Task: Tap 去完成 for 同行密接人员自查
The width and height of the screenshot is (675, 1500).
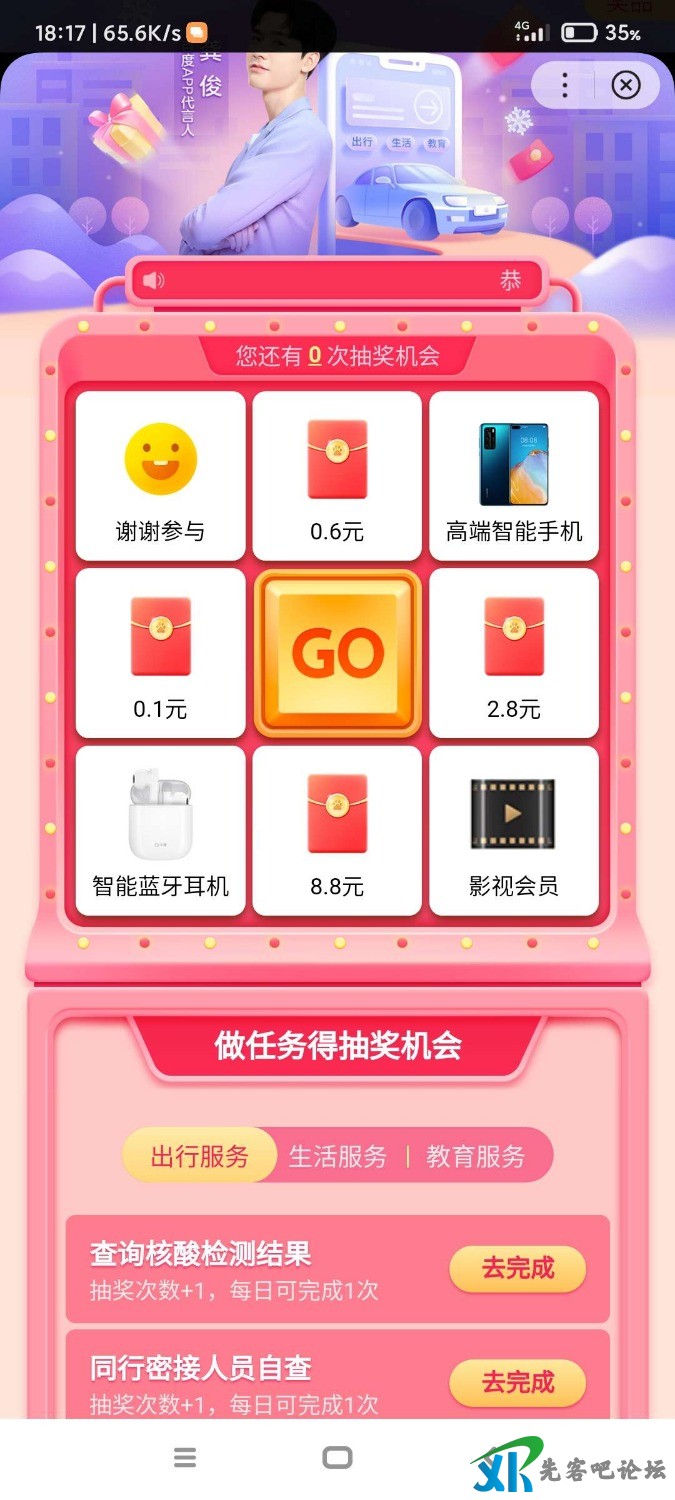Action: tap(517, 1383)
